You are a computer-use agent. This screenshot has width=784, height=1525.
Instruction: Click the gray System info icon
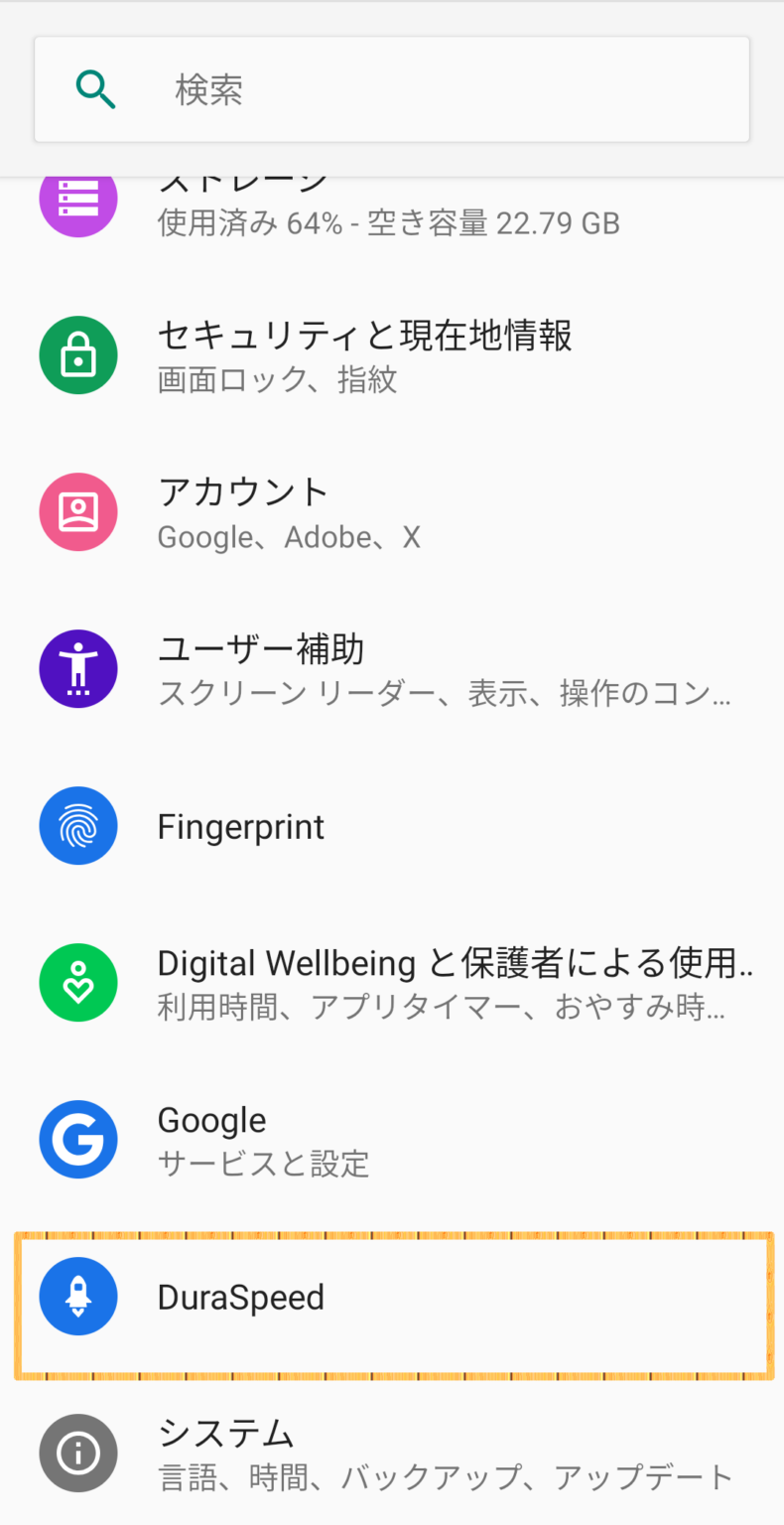(x=78, y=1453)
